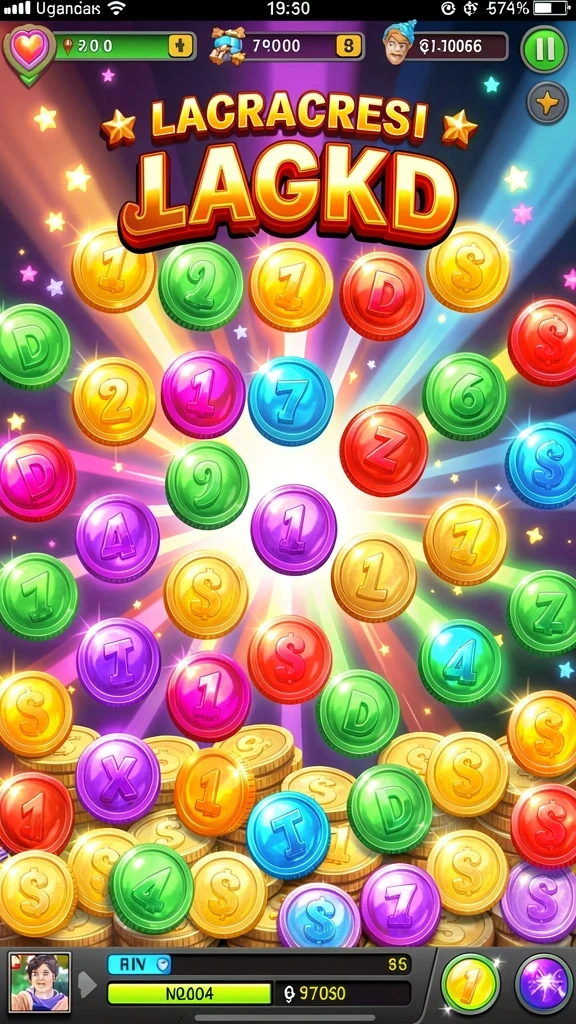This screenshot has height=1024, width=576.
Task: Activate the yellow 1 coin booster
Action: [x=470, y=984]
